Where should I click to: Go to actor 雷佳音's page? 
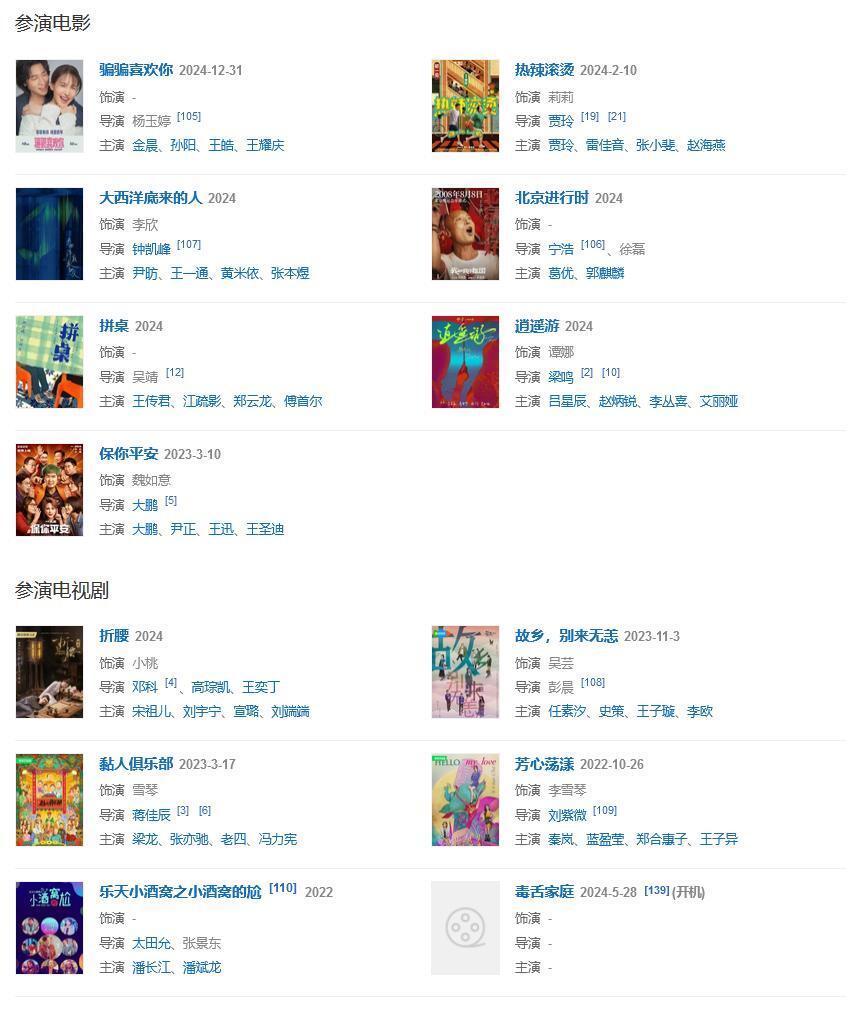click(605, 145)
